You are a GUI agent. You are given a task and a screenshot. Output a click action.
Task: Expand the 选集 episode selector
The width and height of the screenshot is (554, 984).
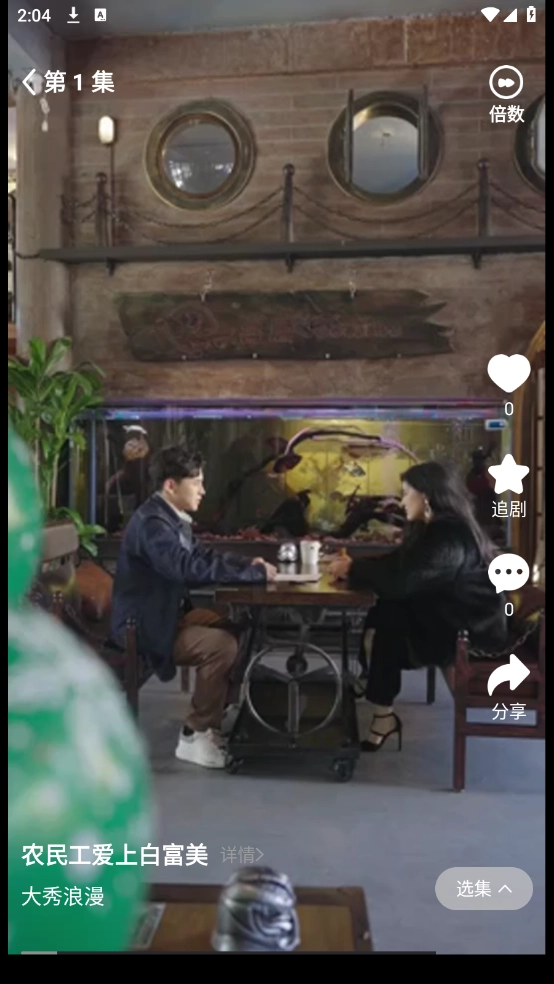tap(484, 888)
